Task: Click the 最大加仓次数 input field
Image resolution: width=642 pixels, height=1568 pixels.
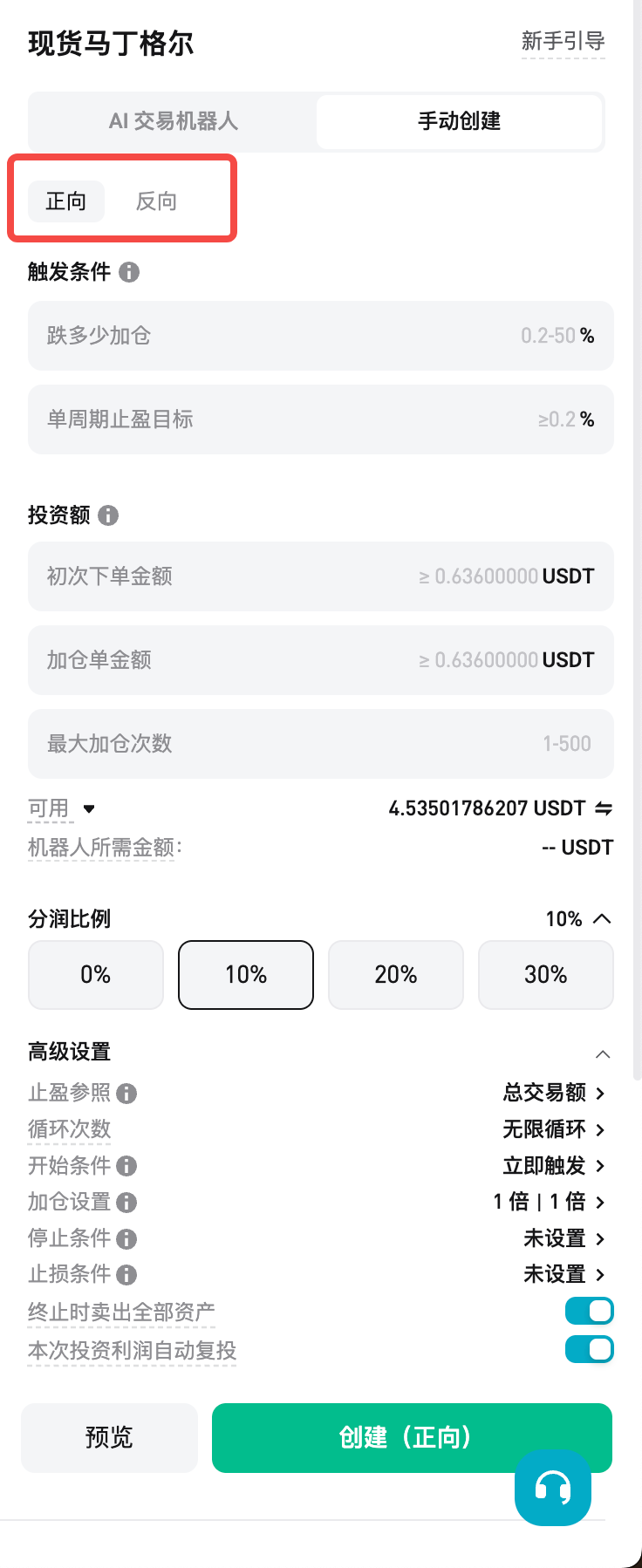Action: [x=320, y=743]
